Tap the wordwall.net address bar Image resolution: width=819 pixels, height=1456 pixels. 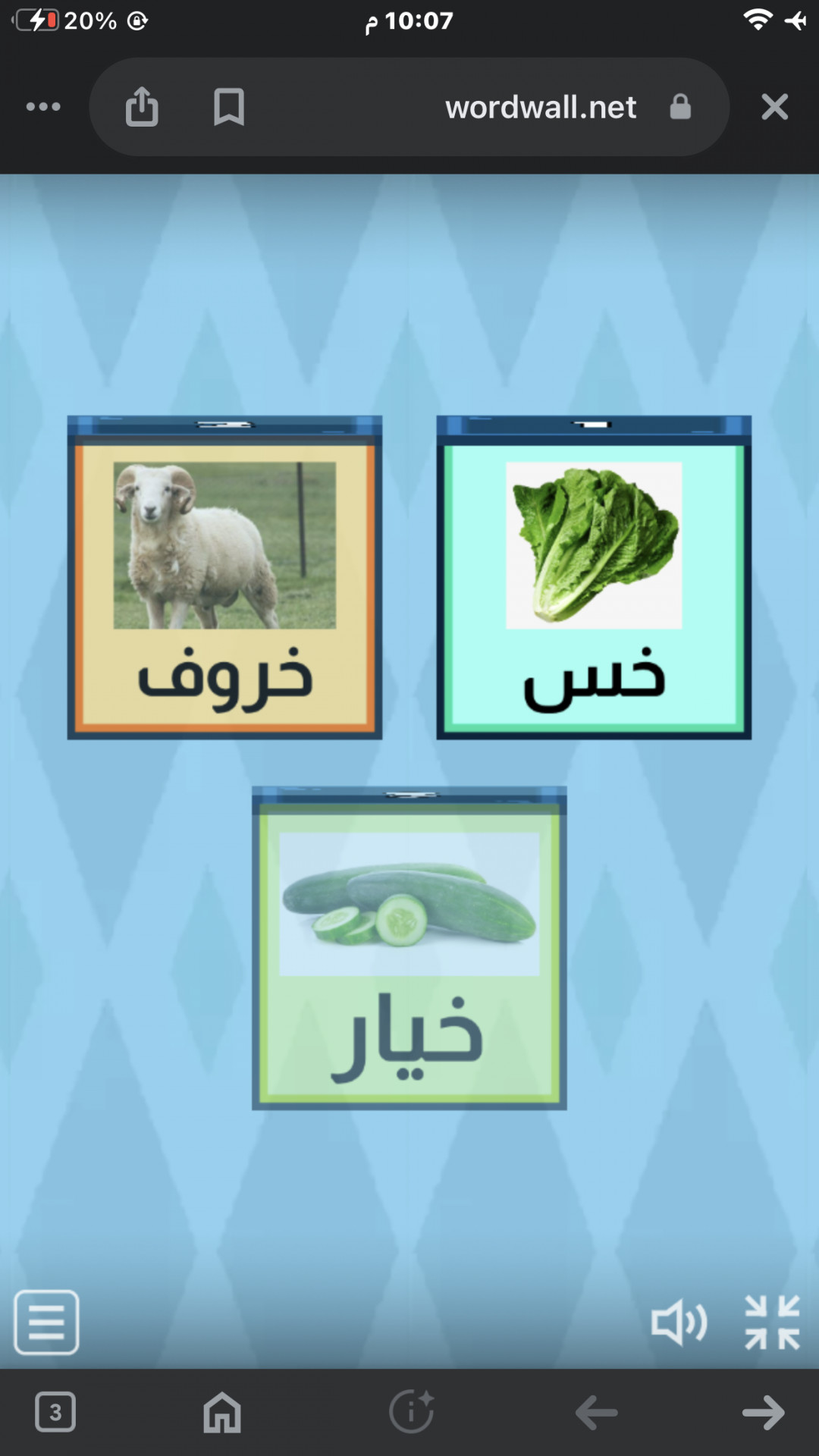click(540, 107)
